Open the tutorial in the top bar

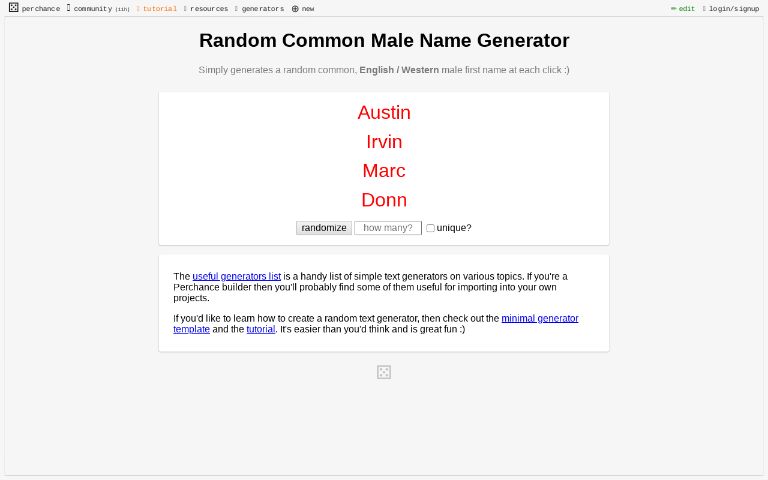(x=158, y=8)
